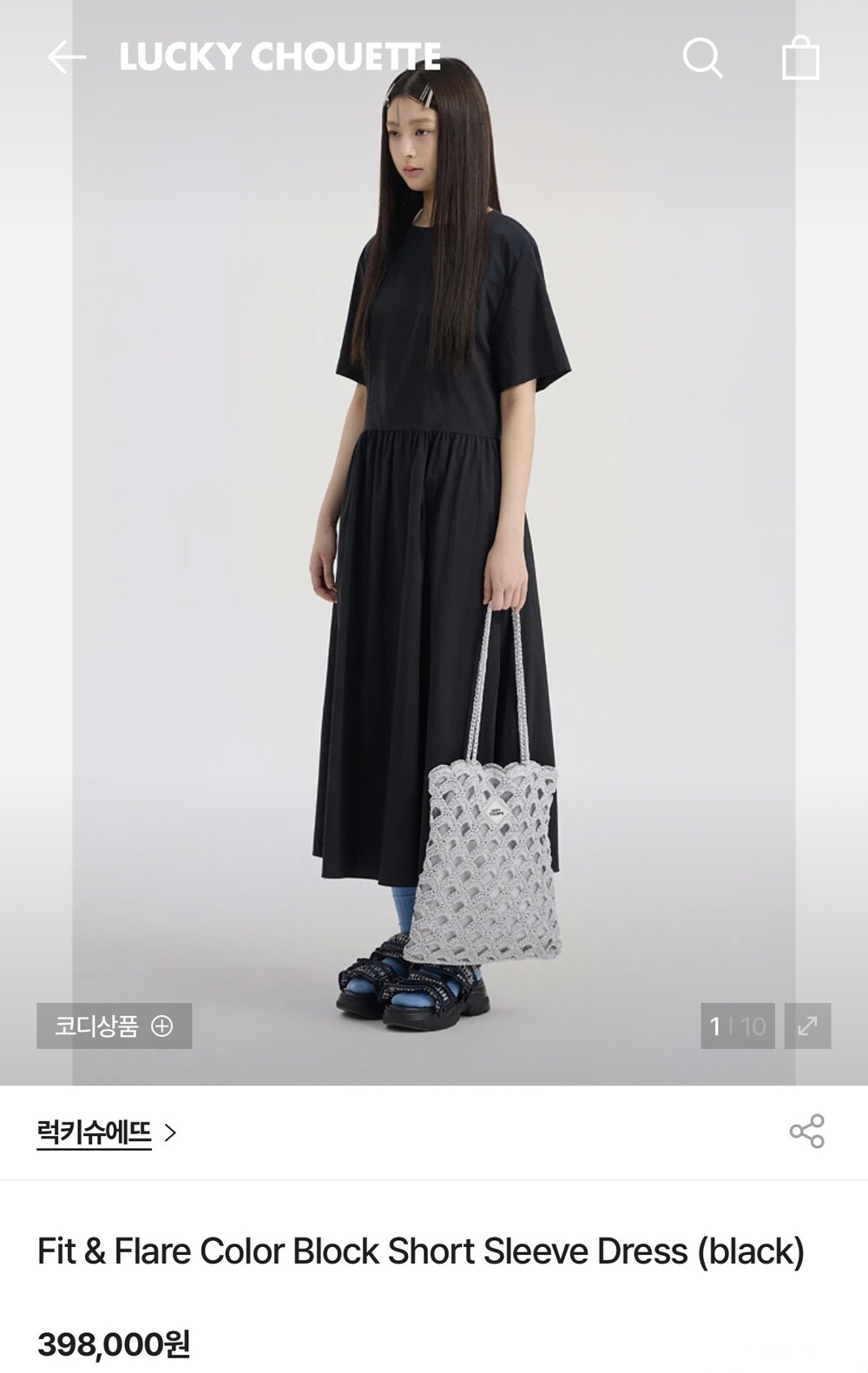
Task: Open the search magnifier
Action: pyautogui.click(x=702, y=58)
